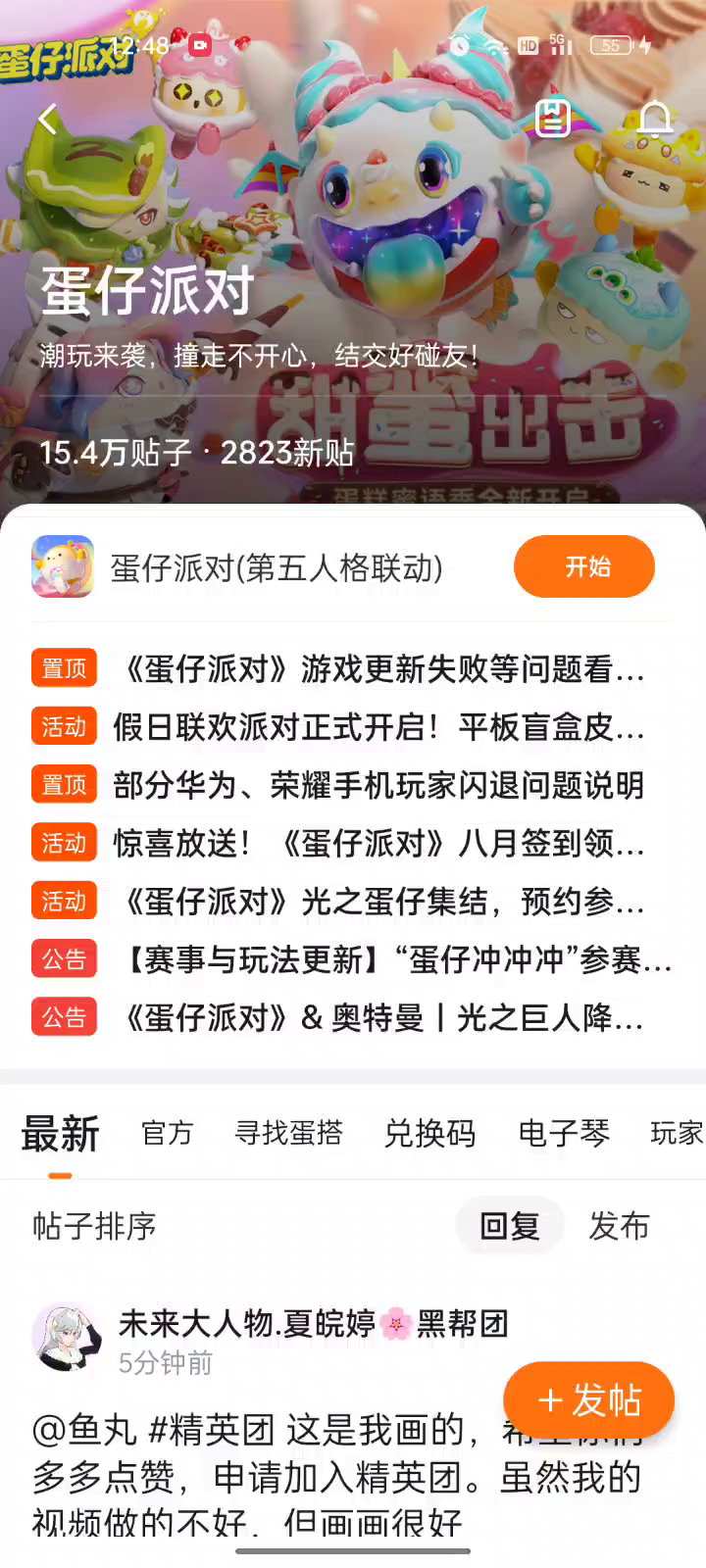The height and width of the screenshot is (1568, 706).
Task: Create a new post with 发帖
Action: point(589,1399)
